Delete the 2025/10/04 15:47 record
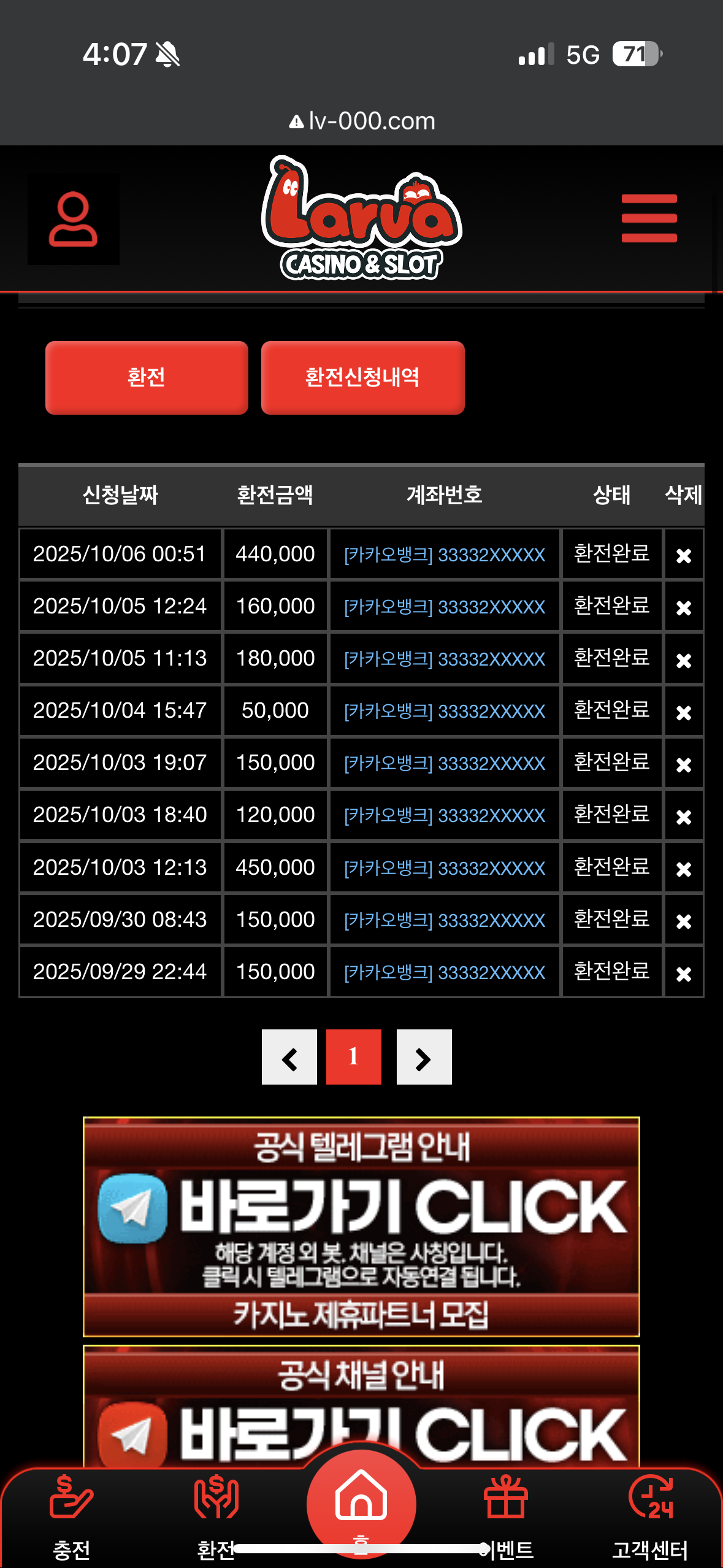The width and height of the screenshot is (723, 1568). click(x=683, y=713)
